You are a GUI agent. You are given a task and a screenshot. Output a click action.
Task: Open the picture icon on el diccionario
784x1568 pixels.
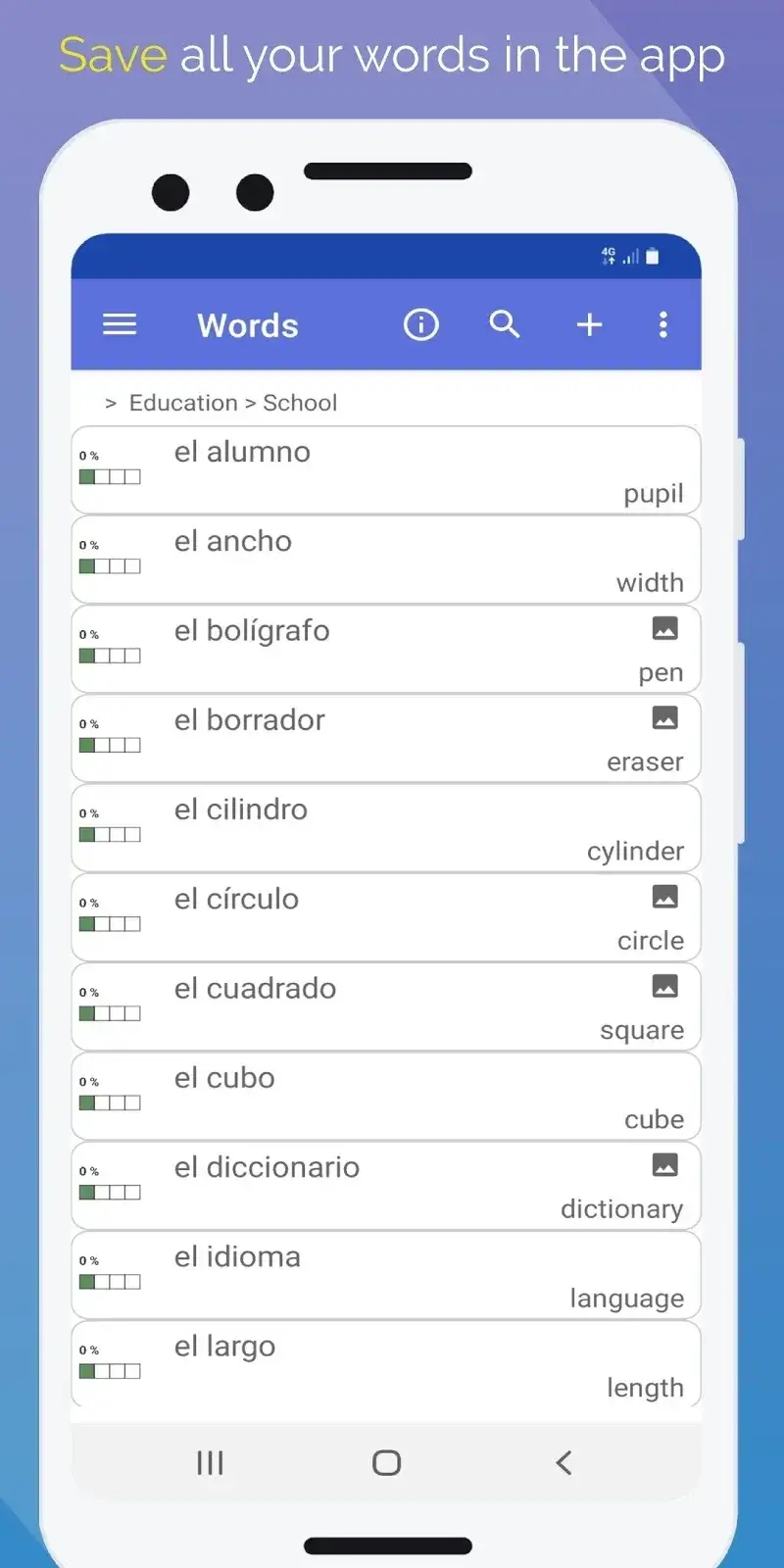664,1165
